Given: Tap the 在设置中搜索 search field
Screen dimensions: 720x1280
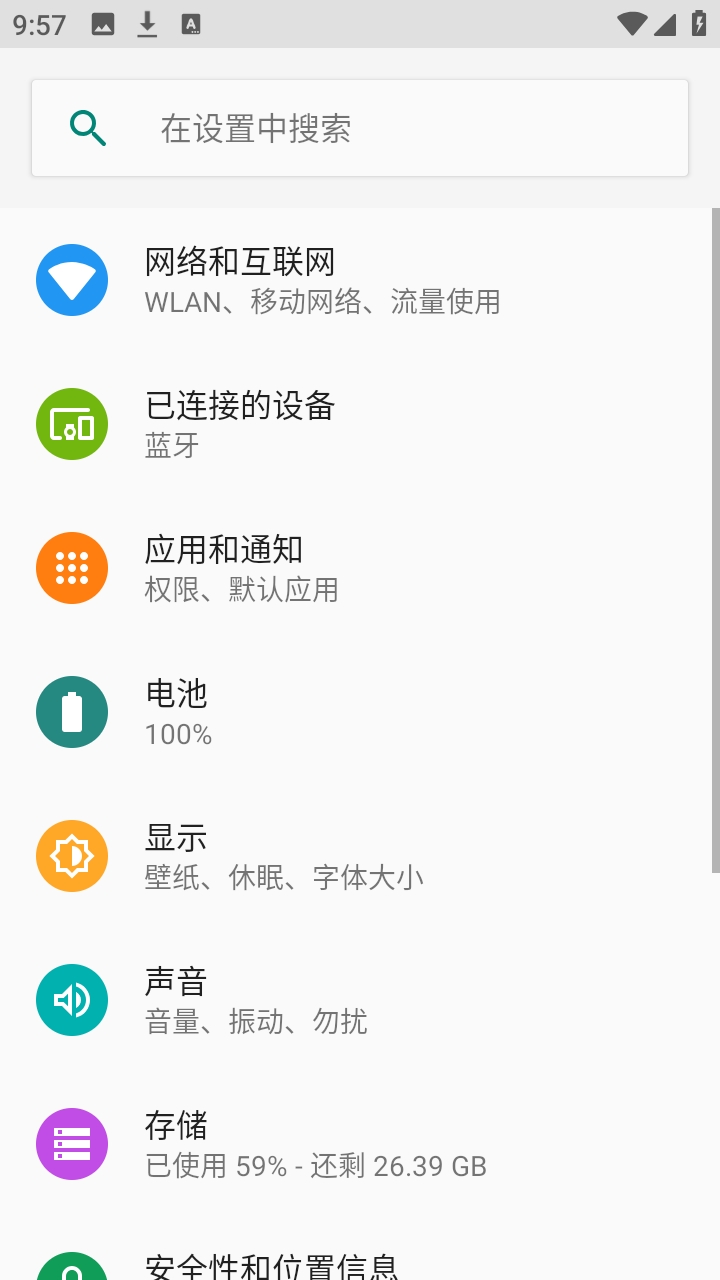Looking at the screenshot, I should 360,127.
